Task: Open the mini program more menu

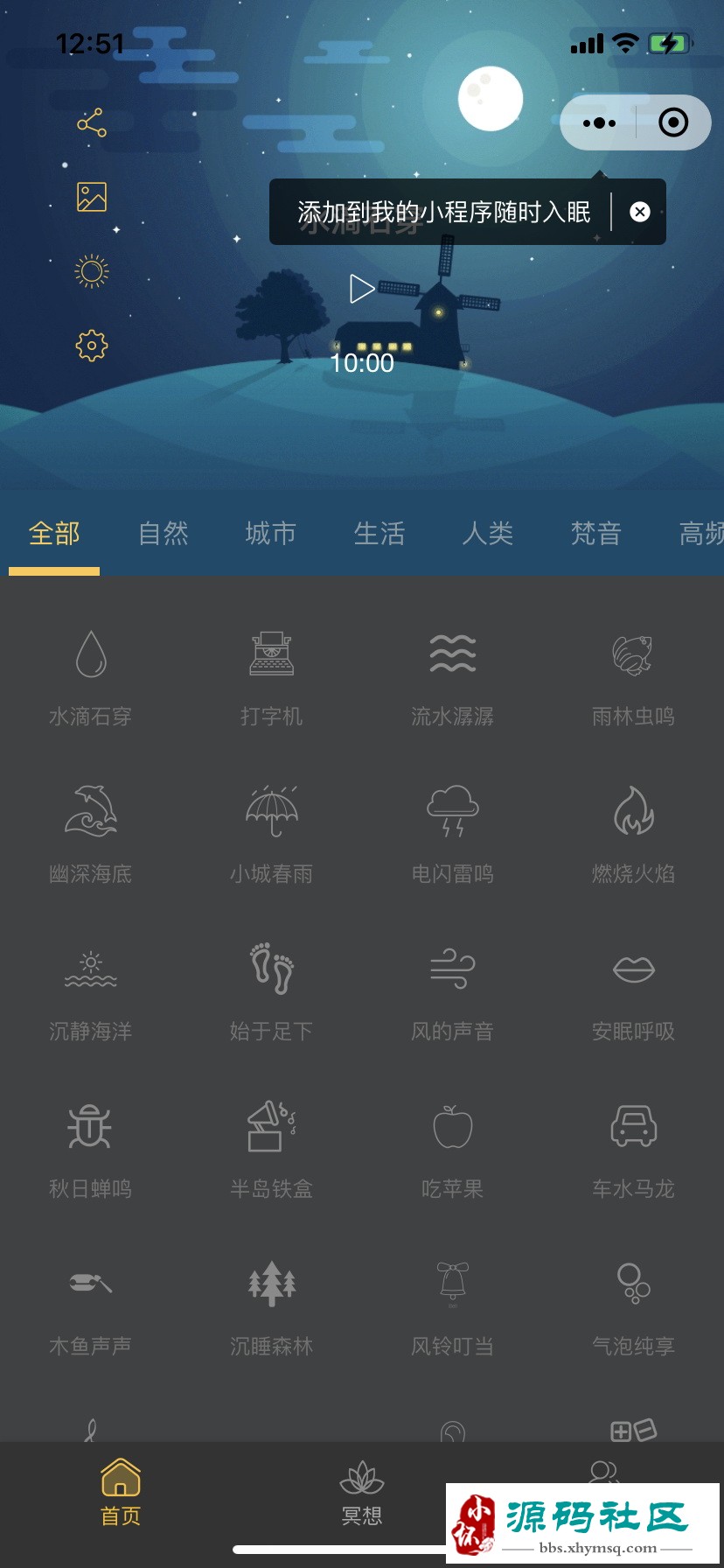Action: [600, 123]
